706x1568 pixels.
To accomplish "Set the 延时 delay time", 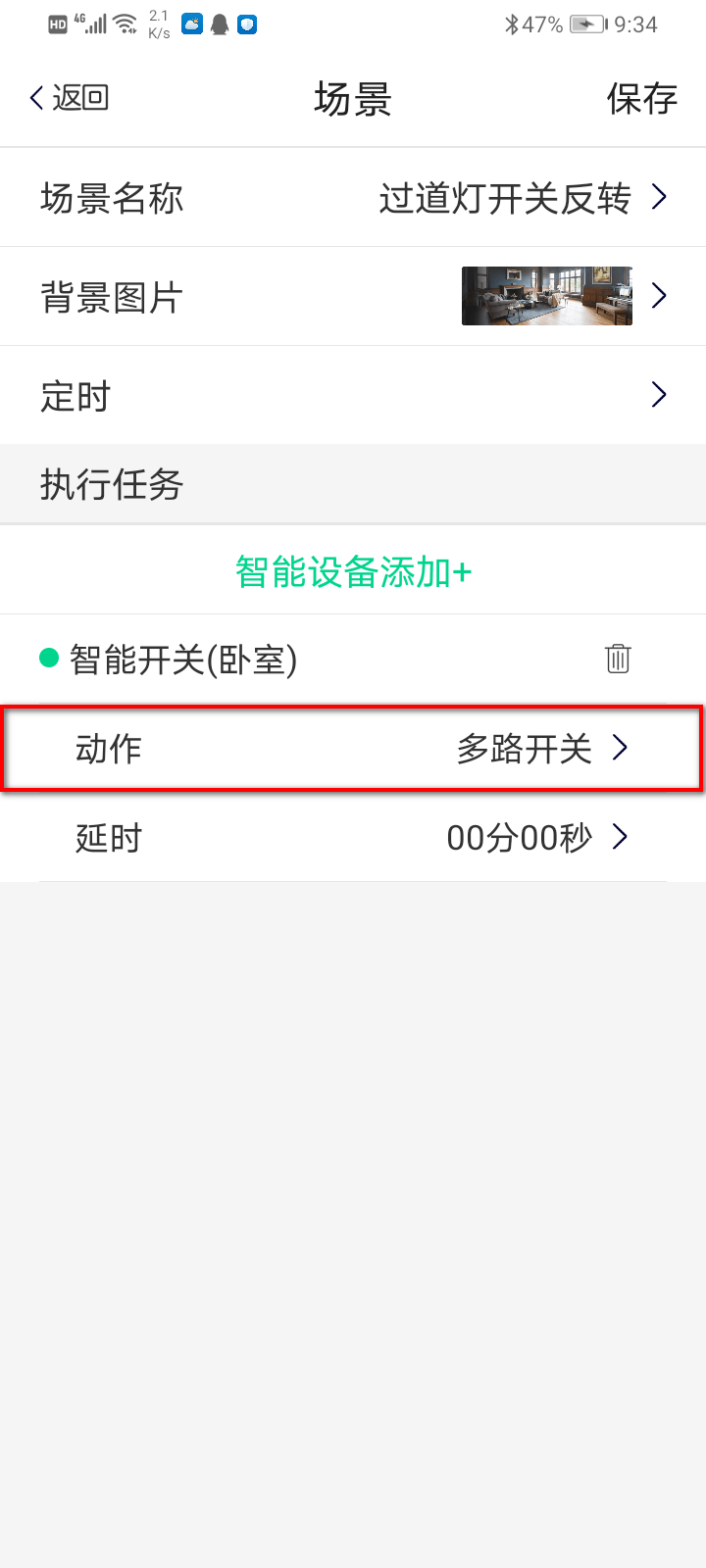I will [x=353, y=838].
